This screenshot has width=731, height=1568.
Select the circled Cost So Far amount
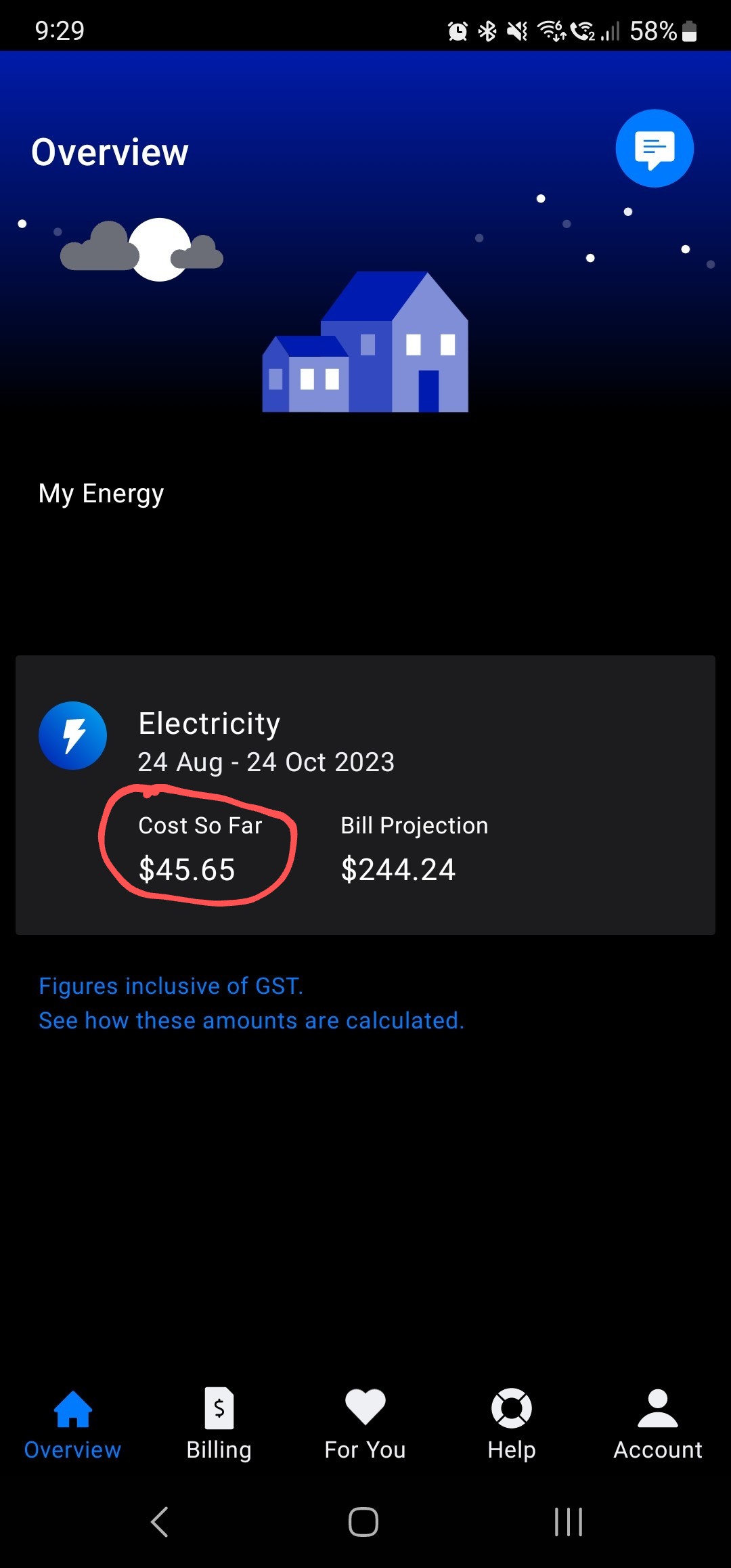(x=186, y=870)
